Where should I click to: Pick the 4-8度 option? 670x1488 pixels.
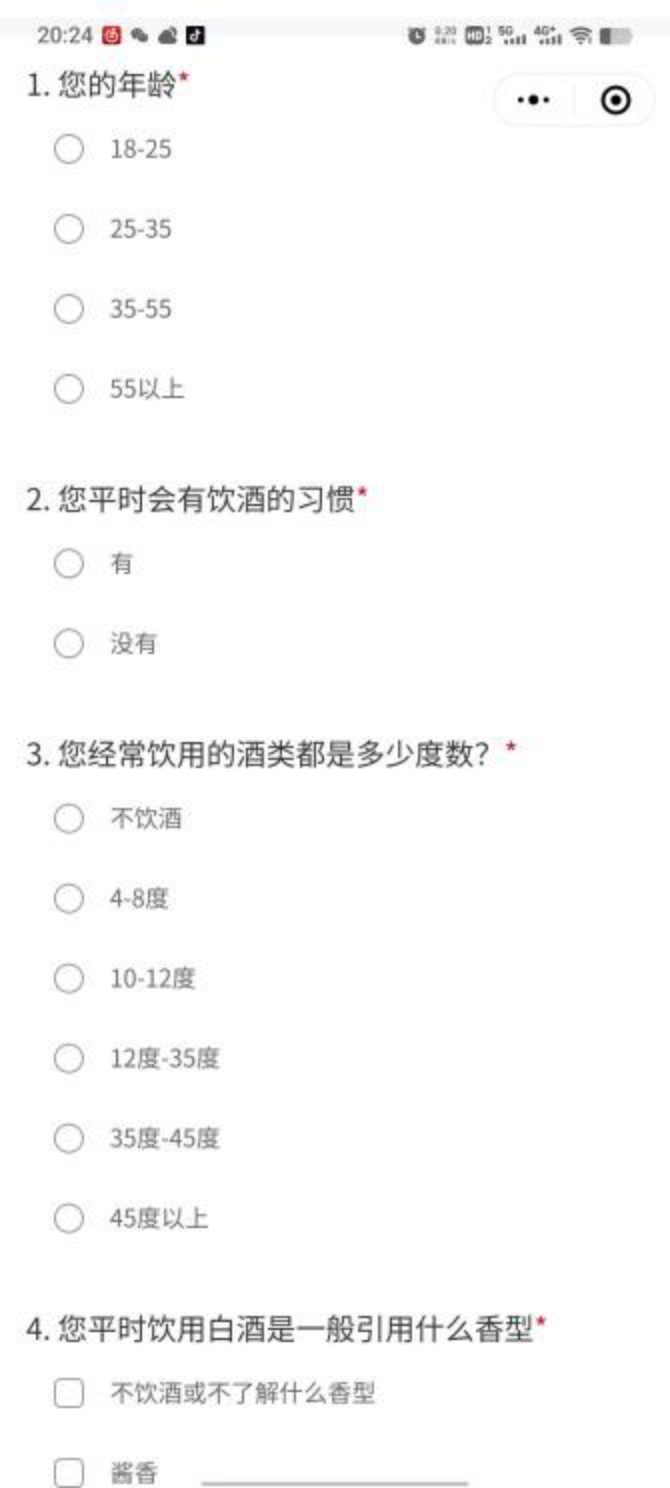[68, 899]
